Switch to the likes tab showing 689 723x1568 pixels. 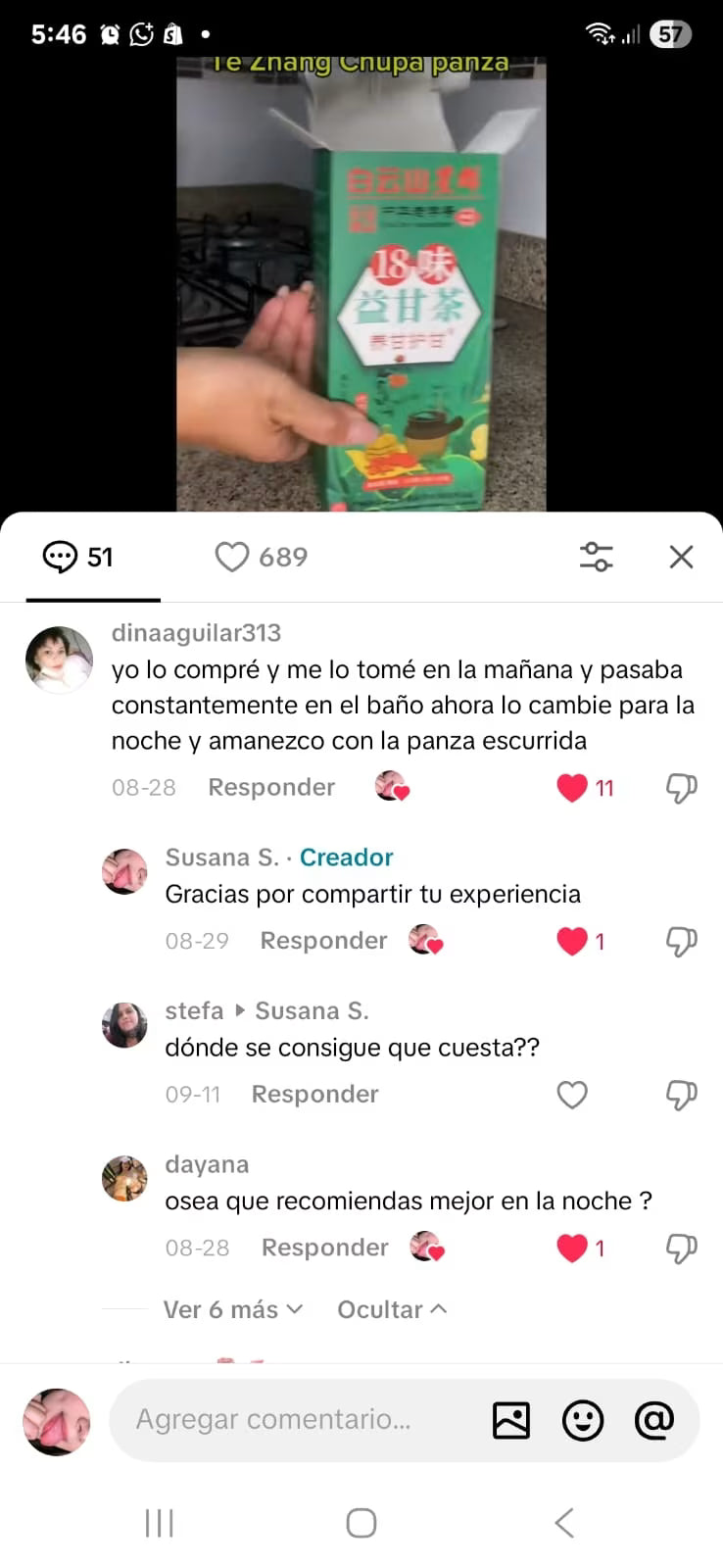click(261, 557)
